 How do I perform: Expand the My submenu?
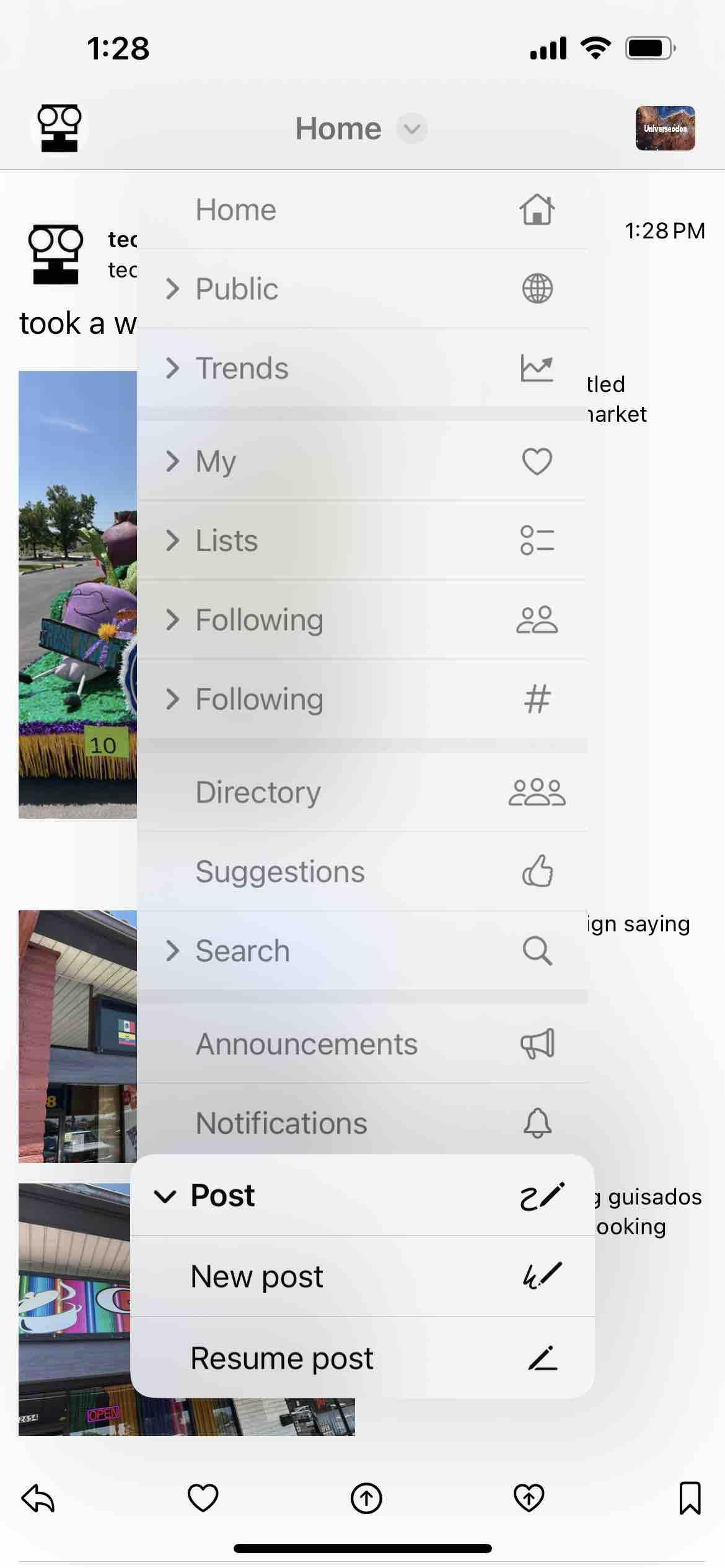pos(362,461)
